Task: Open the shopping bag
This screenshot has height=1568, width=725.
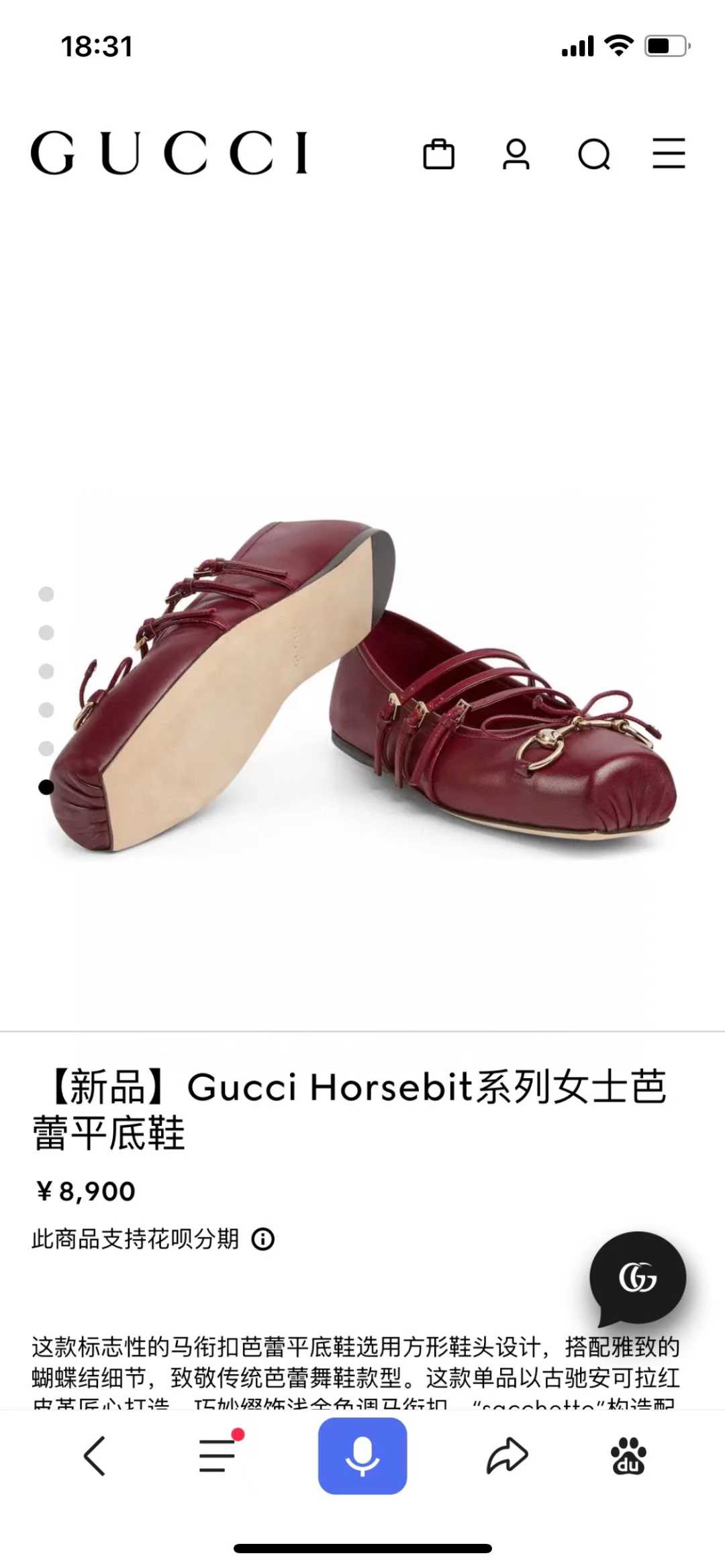Action: [438, 154]
